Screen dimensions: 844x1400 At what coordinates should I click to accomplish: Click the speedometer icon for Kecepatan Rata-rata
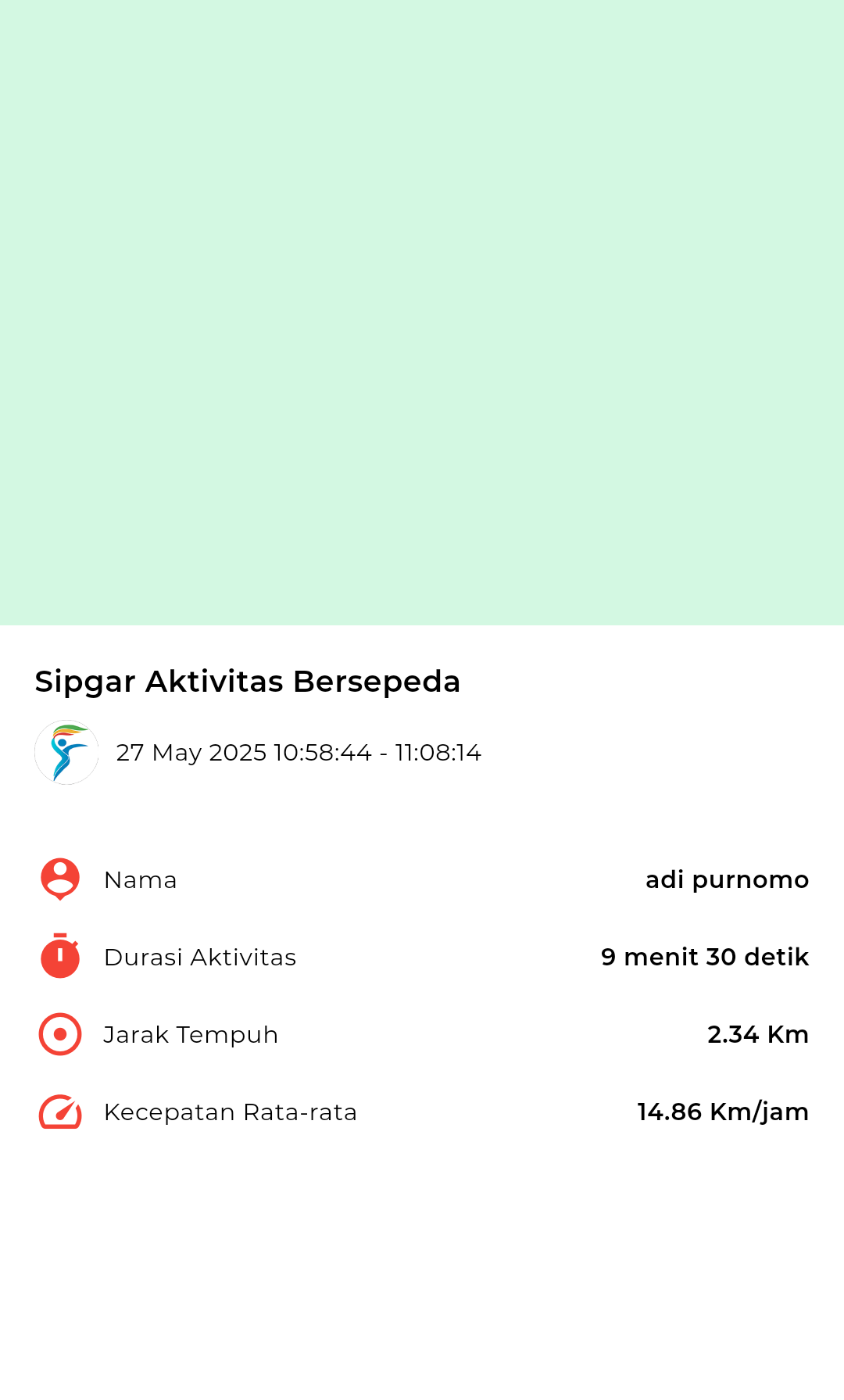(59, 1112)
